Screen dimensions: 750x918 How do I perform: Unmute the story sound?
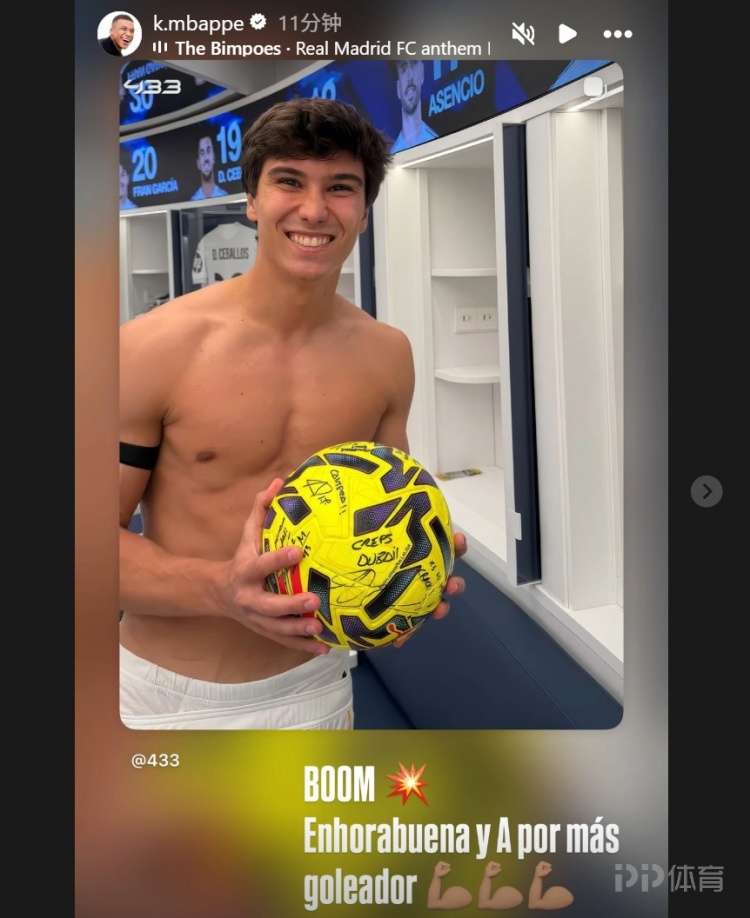coord(523,34)
